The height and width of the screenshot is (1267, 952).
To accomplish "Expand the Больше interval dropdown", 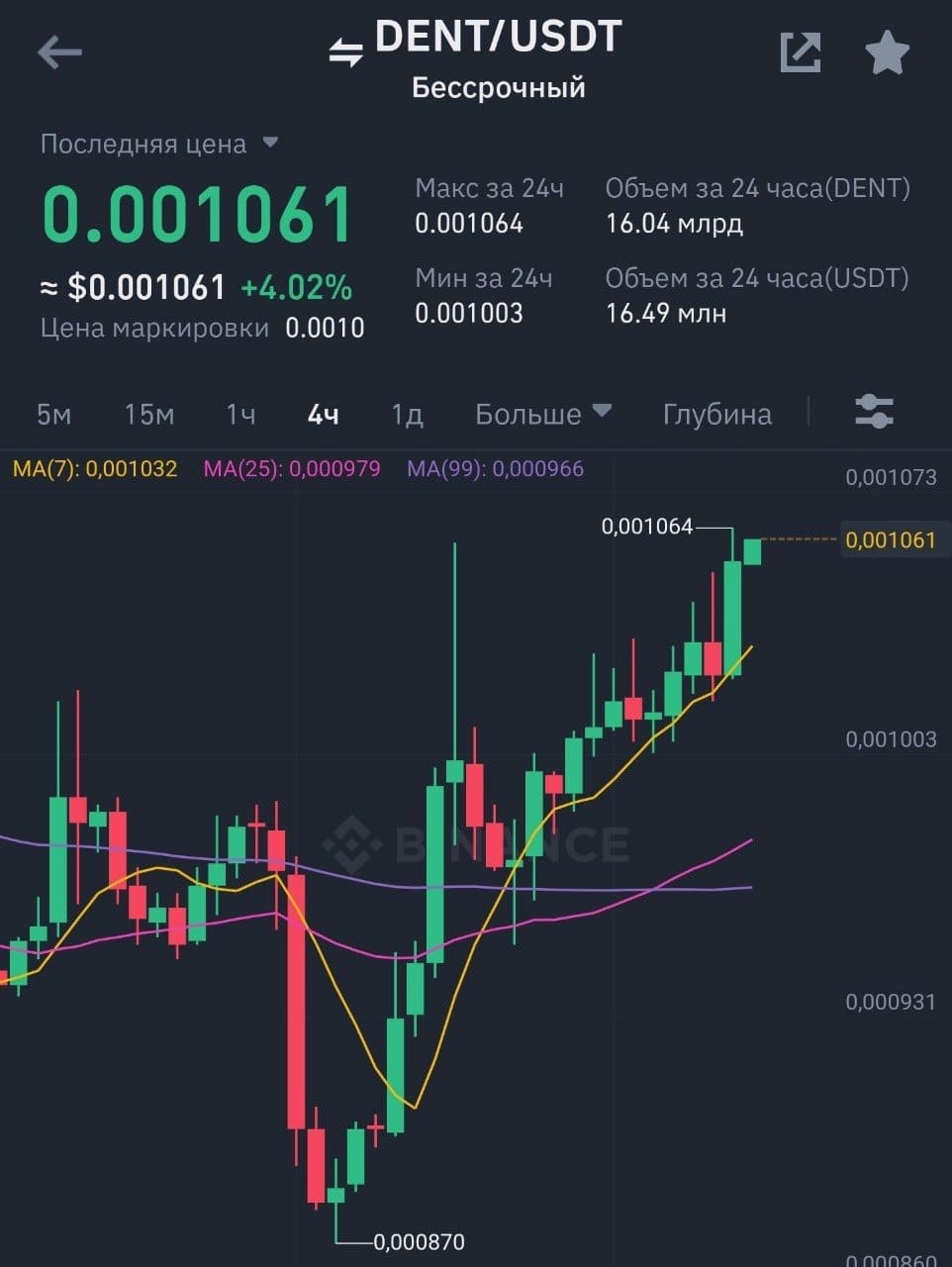I will [x=543, y=414].
